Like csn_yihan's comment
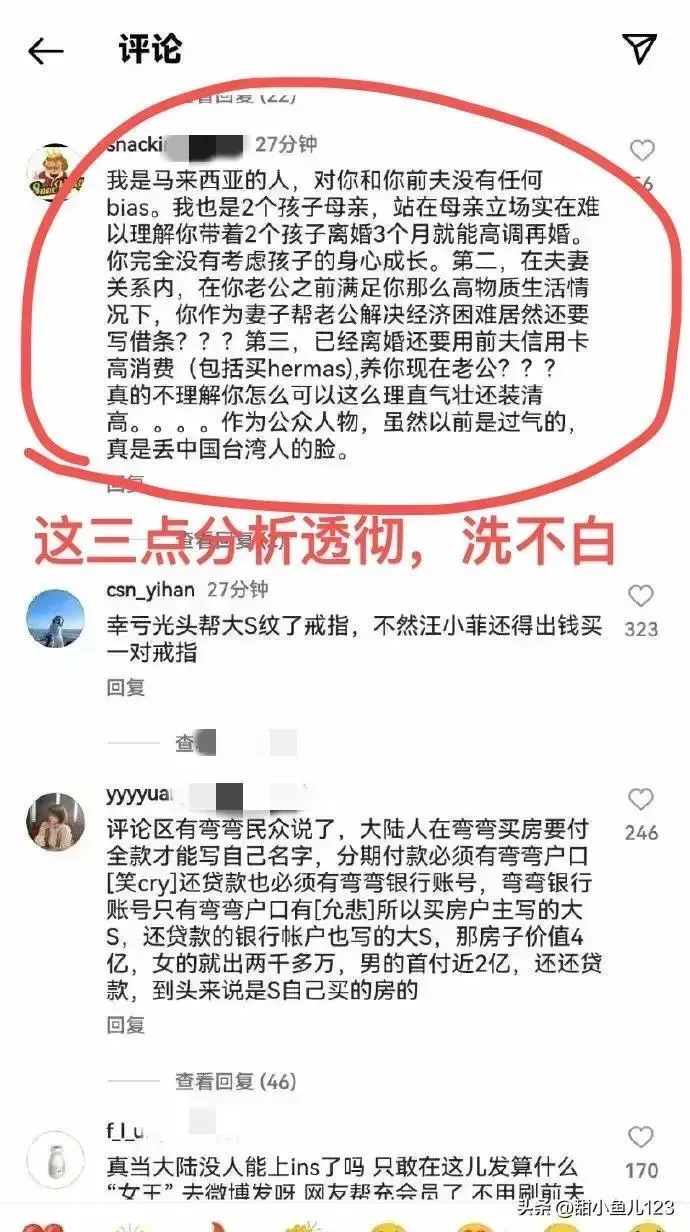 click(641, 597)
